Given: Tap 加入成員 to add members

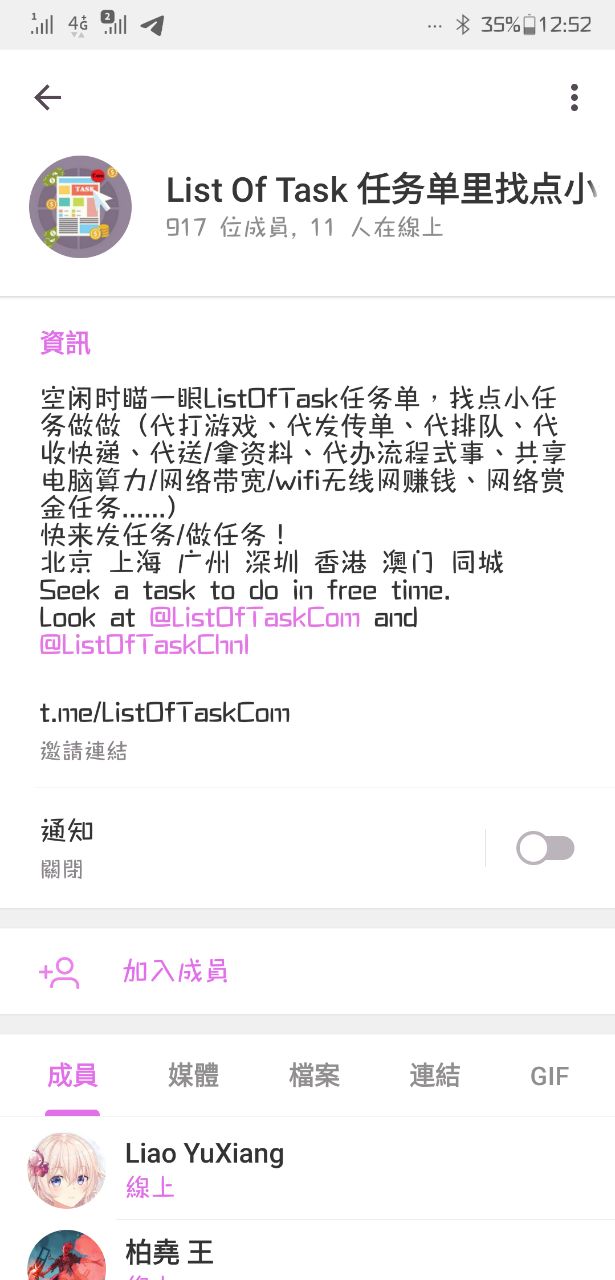Looking at the screenshot, I should tap(175, 971).
